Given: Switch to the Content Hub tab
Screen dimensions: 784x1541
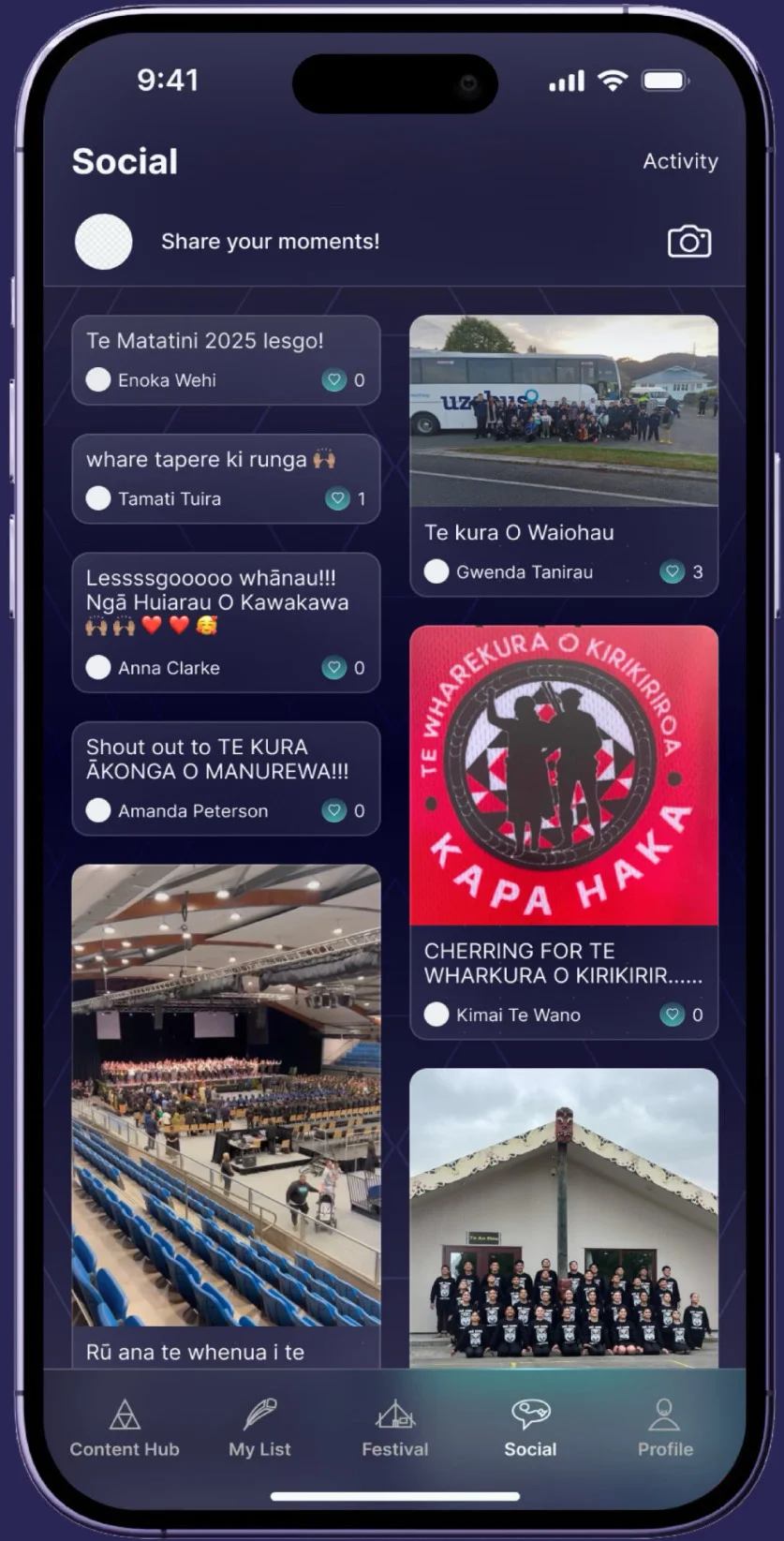Looking at the screenshot, I should click(x=125, y=1429).
